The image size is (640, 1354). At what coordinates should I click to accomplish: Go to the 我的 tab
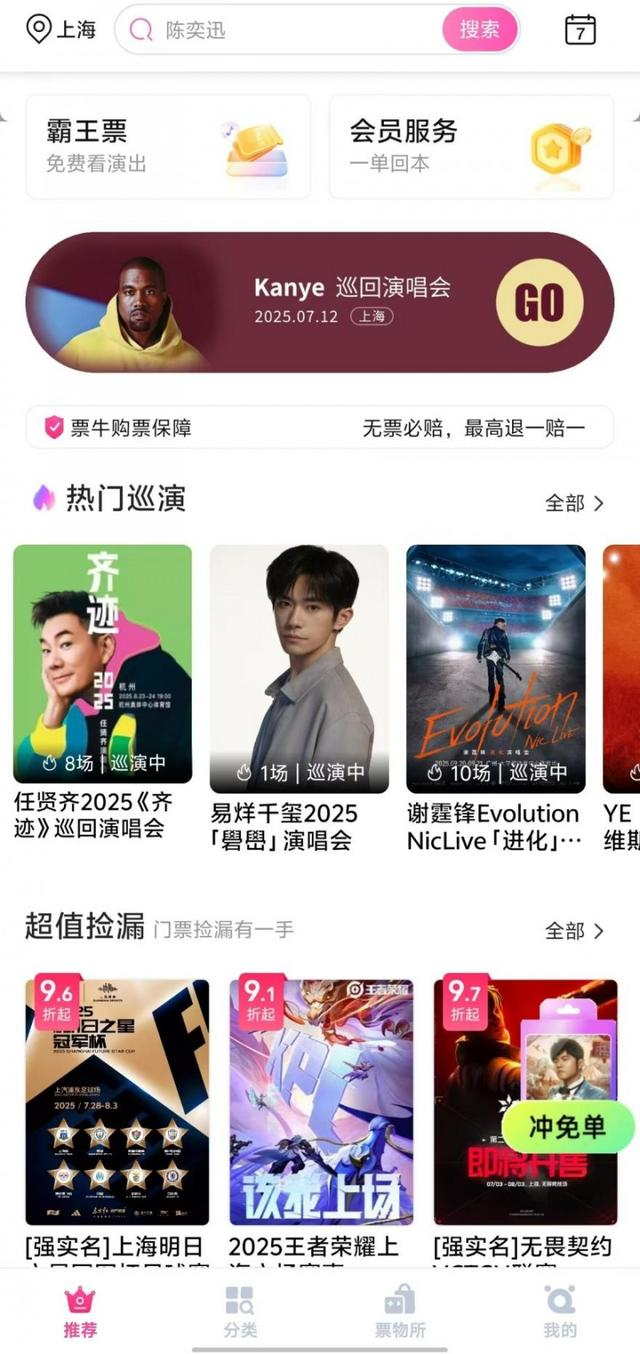tap(560, 1311)
